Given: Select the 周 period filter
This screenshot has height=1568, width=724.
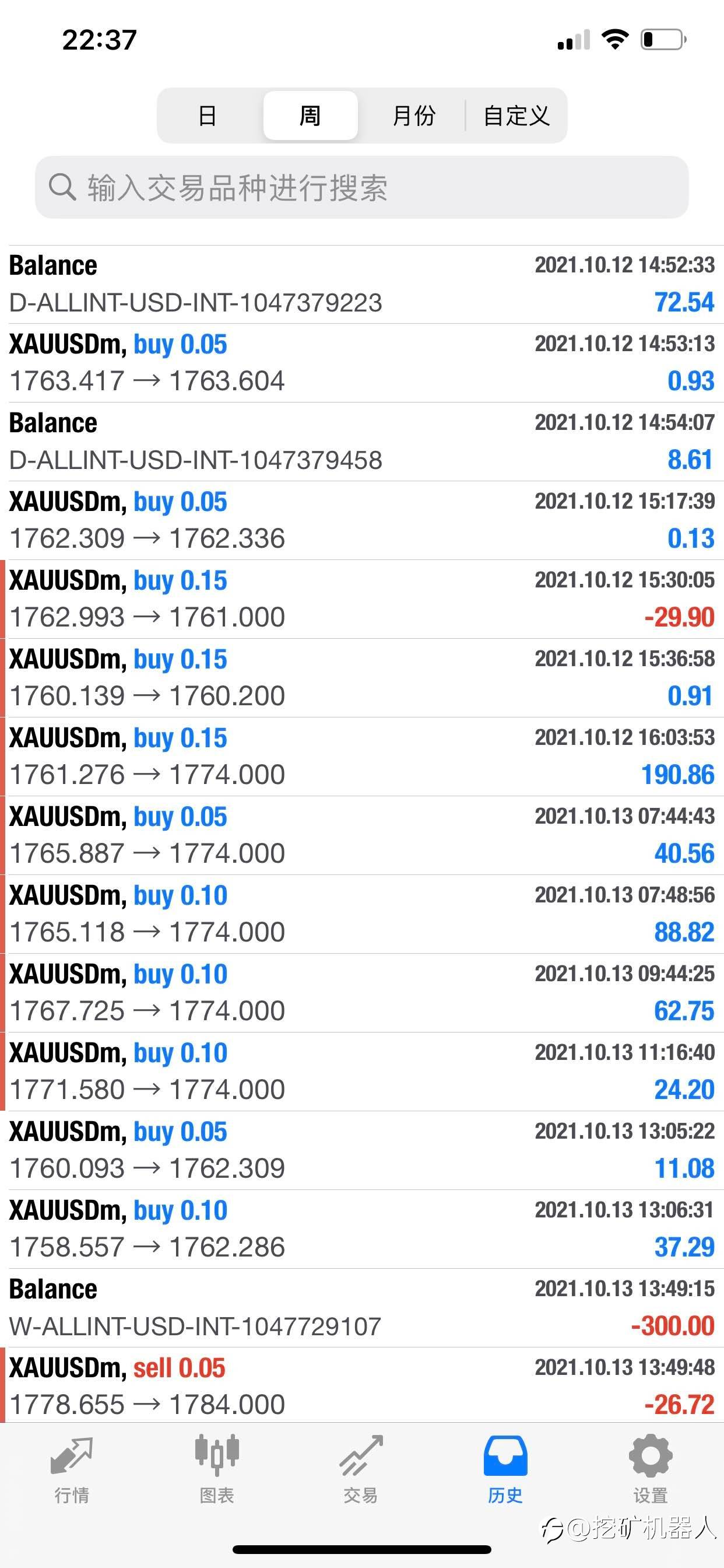Looking at the screenshot, I should click(x=310, y=116).
